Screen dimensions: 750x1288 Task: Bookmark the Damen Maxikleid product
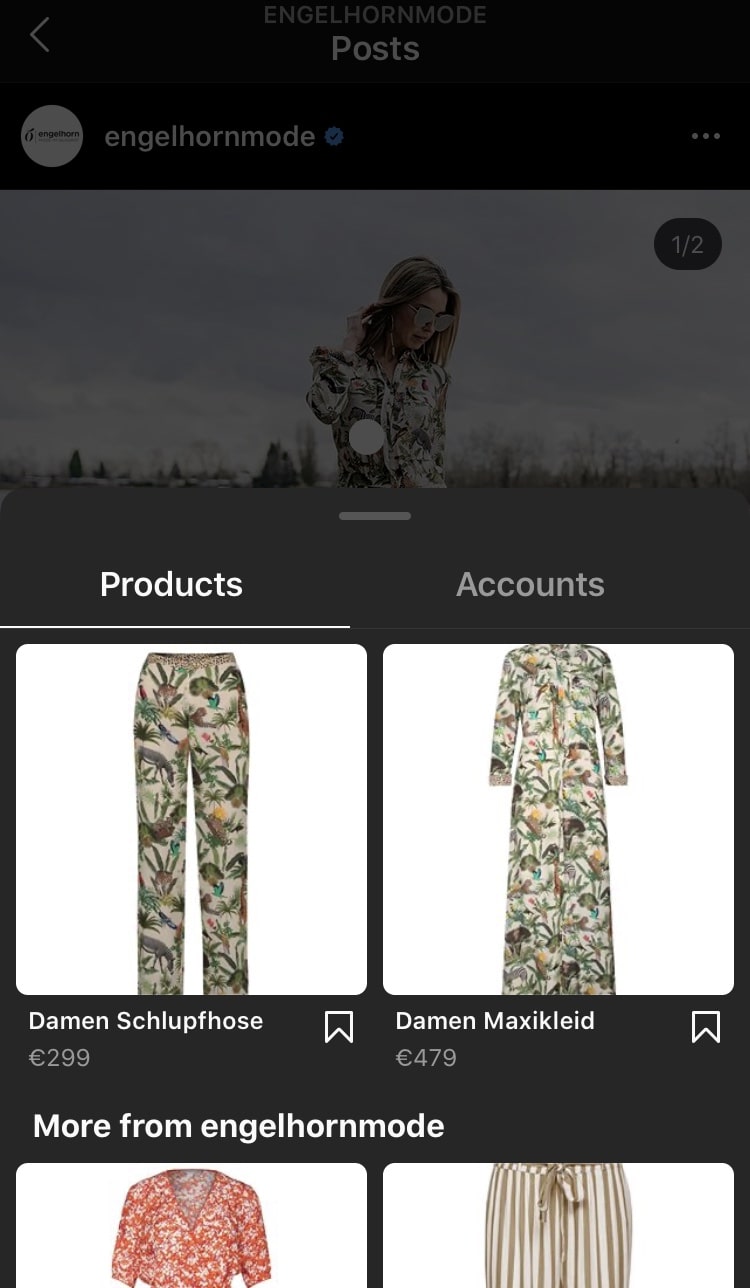pos(706,1027)
